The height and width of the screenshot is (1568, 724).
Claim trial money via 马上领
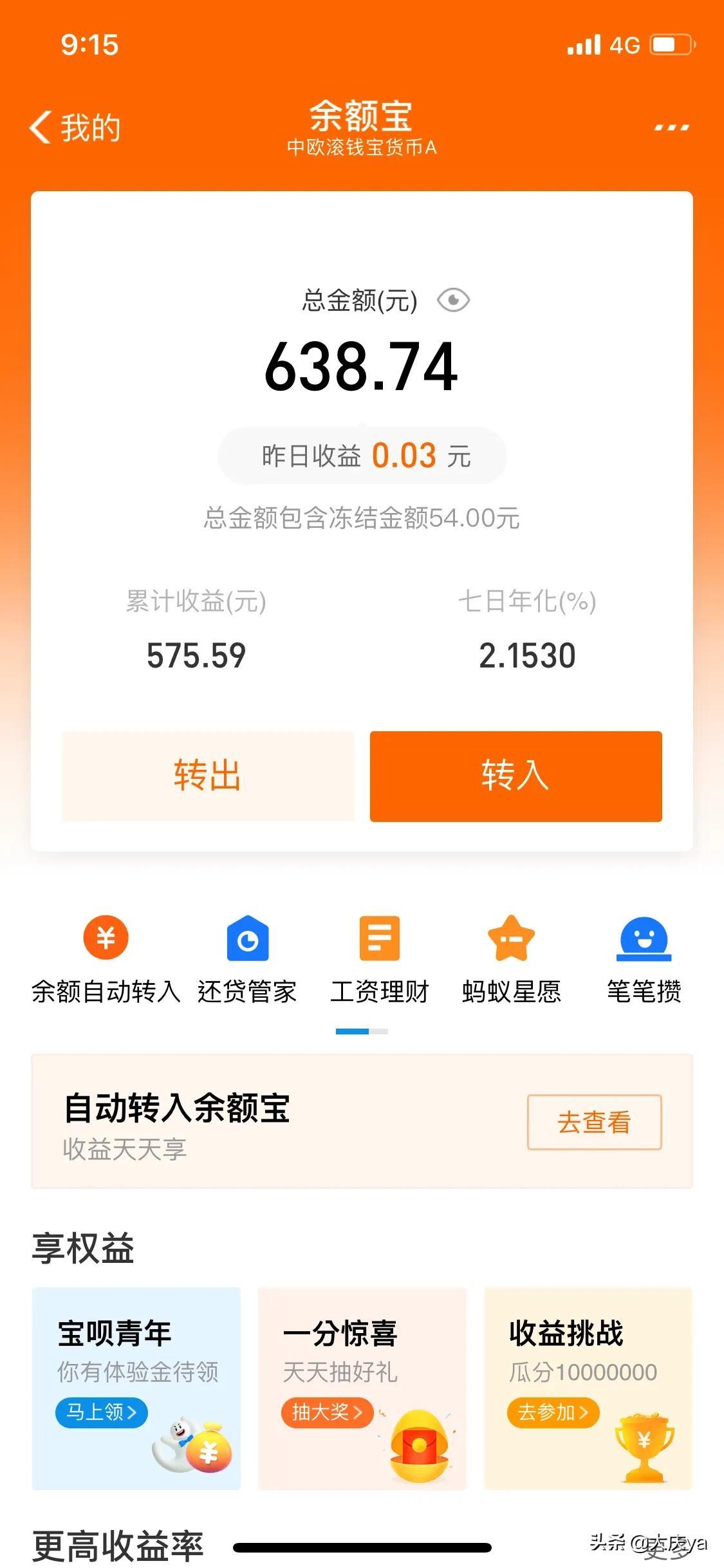coord(102,1412)
